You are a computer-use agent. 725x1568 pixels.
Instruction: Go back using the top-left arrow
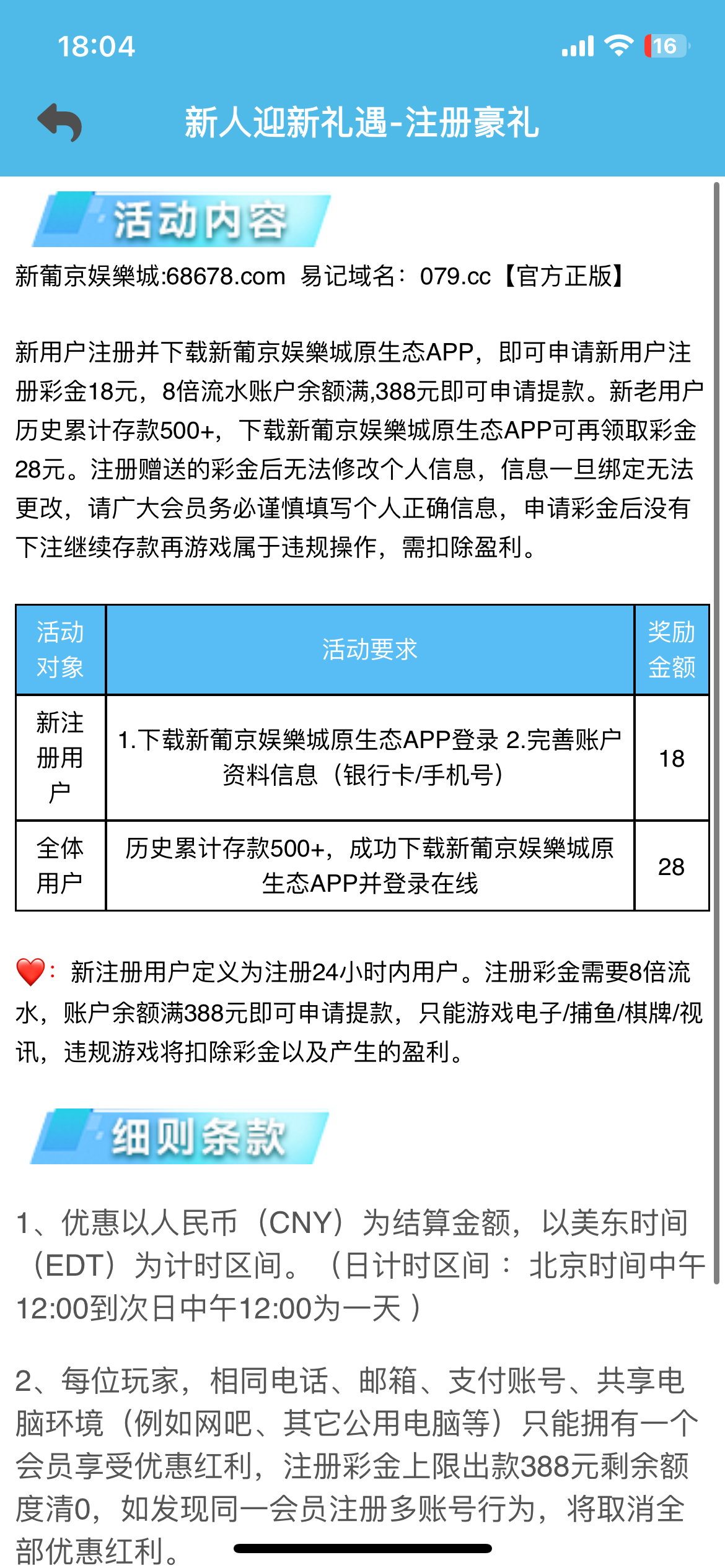pyautogui.click(x=59, y=122)
